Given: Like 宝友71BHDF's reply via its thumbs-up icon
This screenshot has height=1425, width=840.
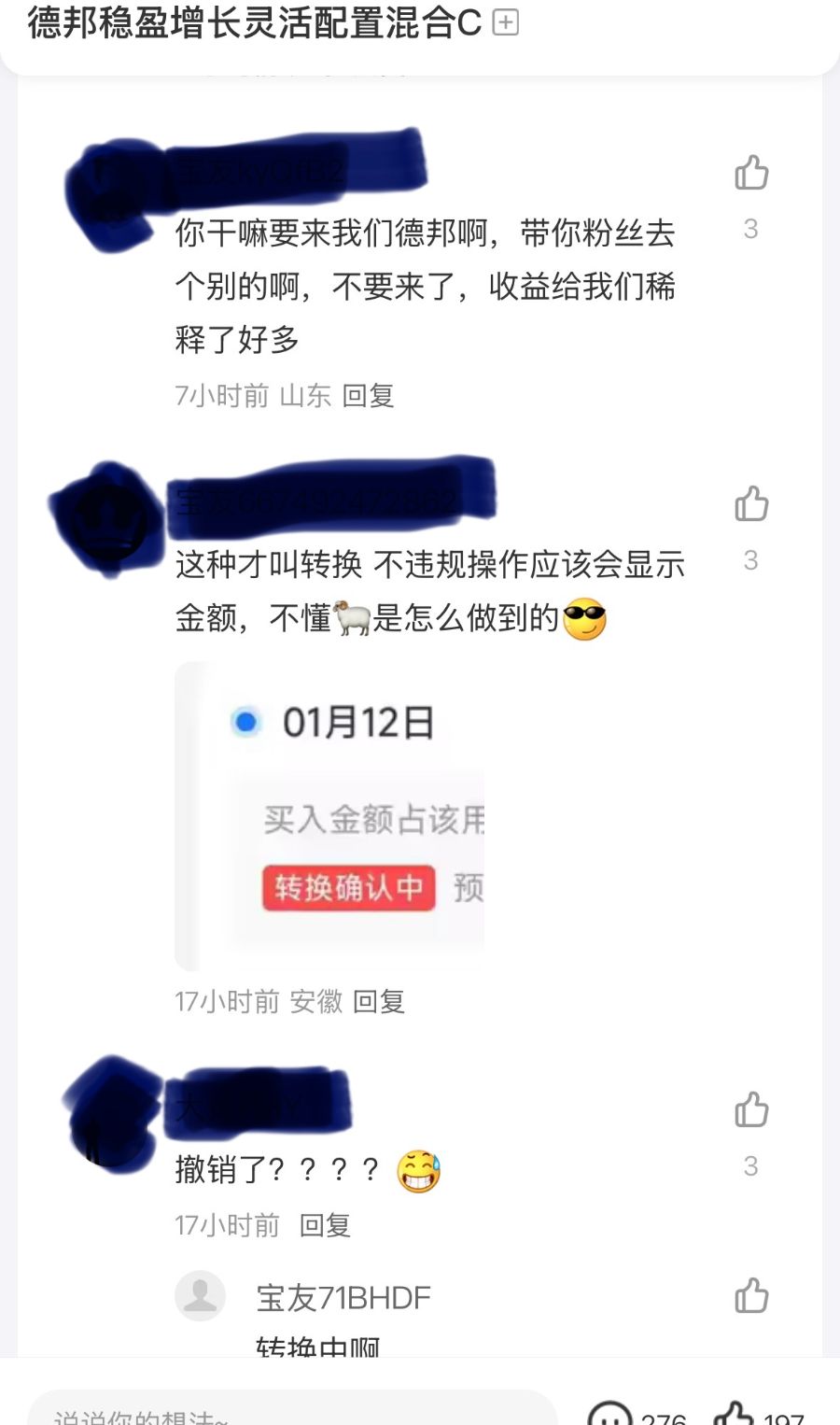Looking at the screenshot, I should (x=750, y=1297).
